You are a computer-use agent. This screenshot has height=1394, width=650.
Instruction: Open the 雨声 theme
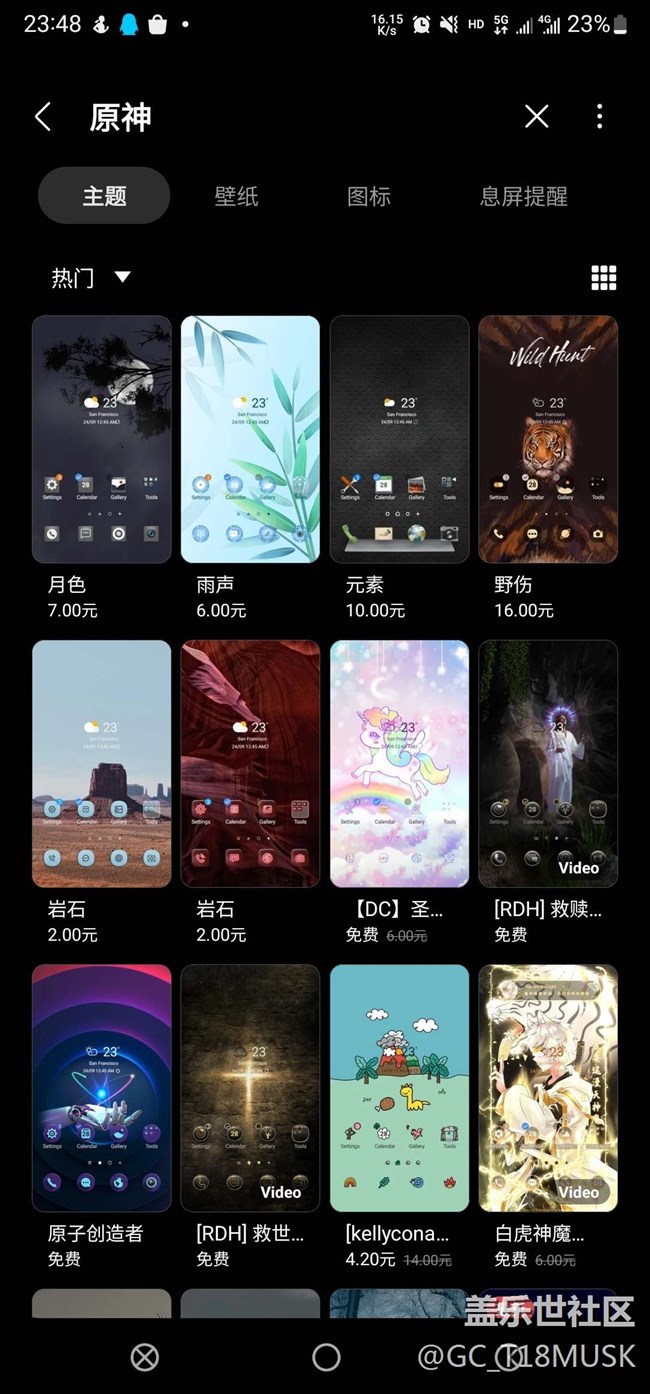(250, 439)
